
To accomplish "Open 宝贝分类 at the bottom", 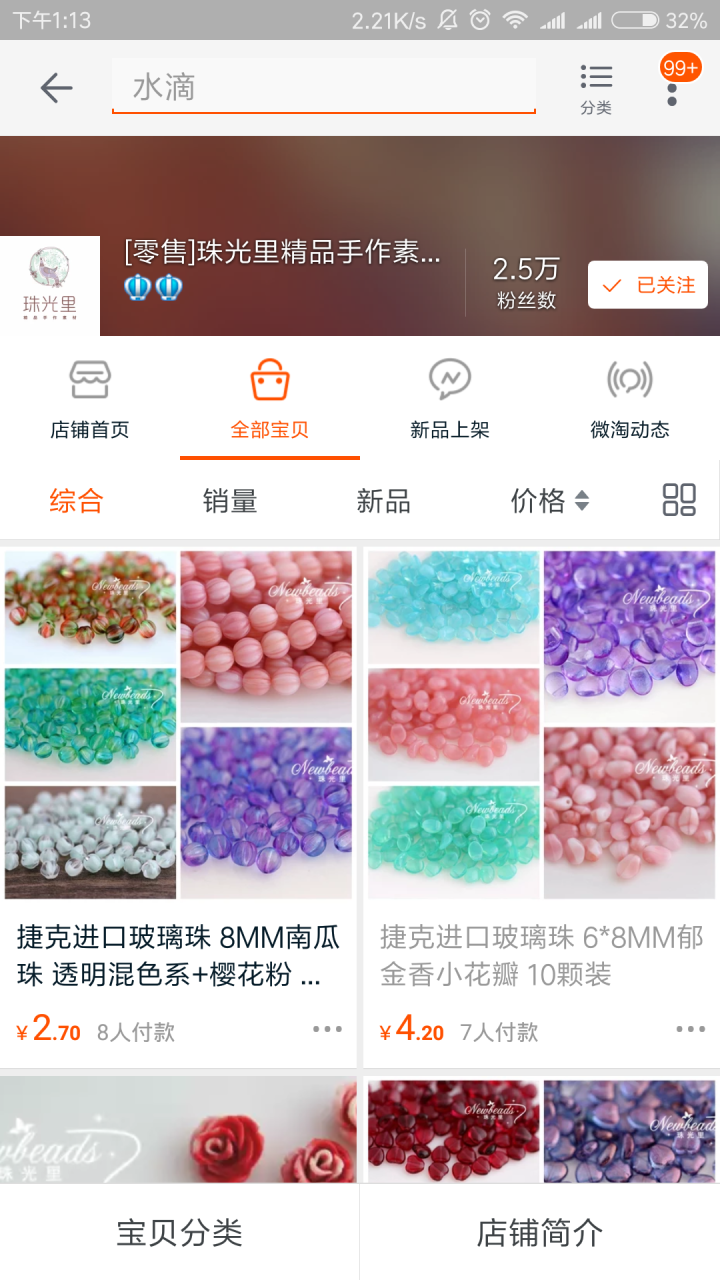I will [x=180, y=1232].
